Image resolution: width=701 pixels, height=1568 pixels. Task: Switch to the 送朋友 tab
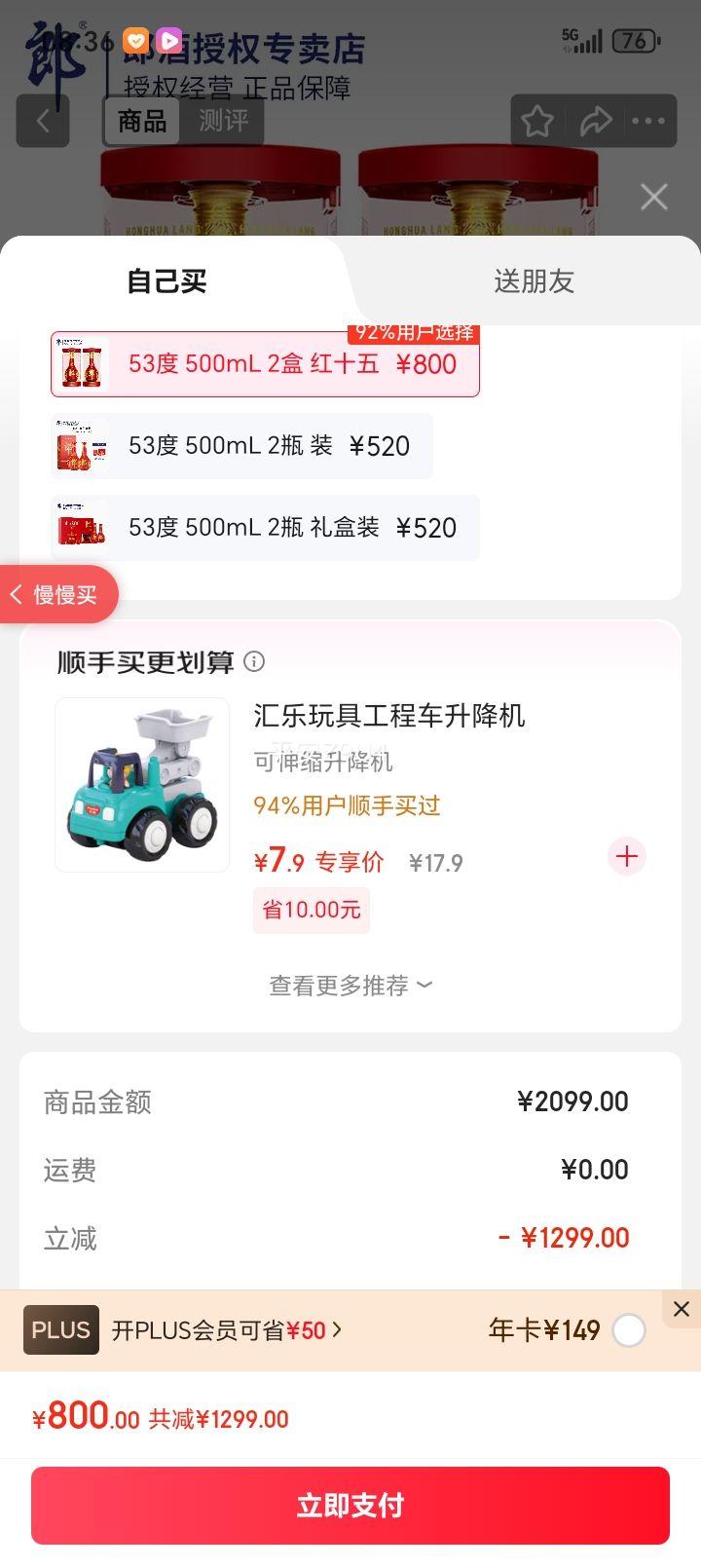pos(534,281)
